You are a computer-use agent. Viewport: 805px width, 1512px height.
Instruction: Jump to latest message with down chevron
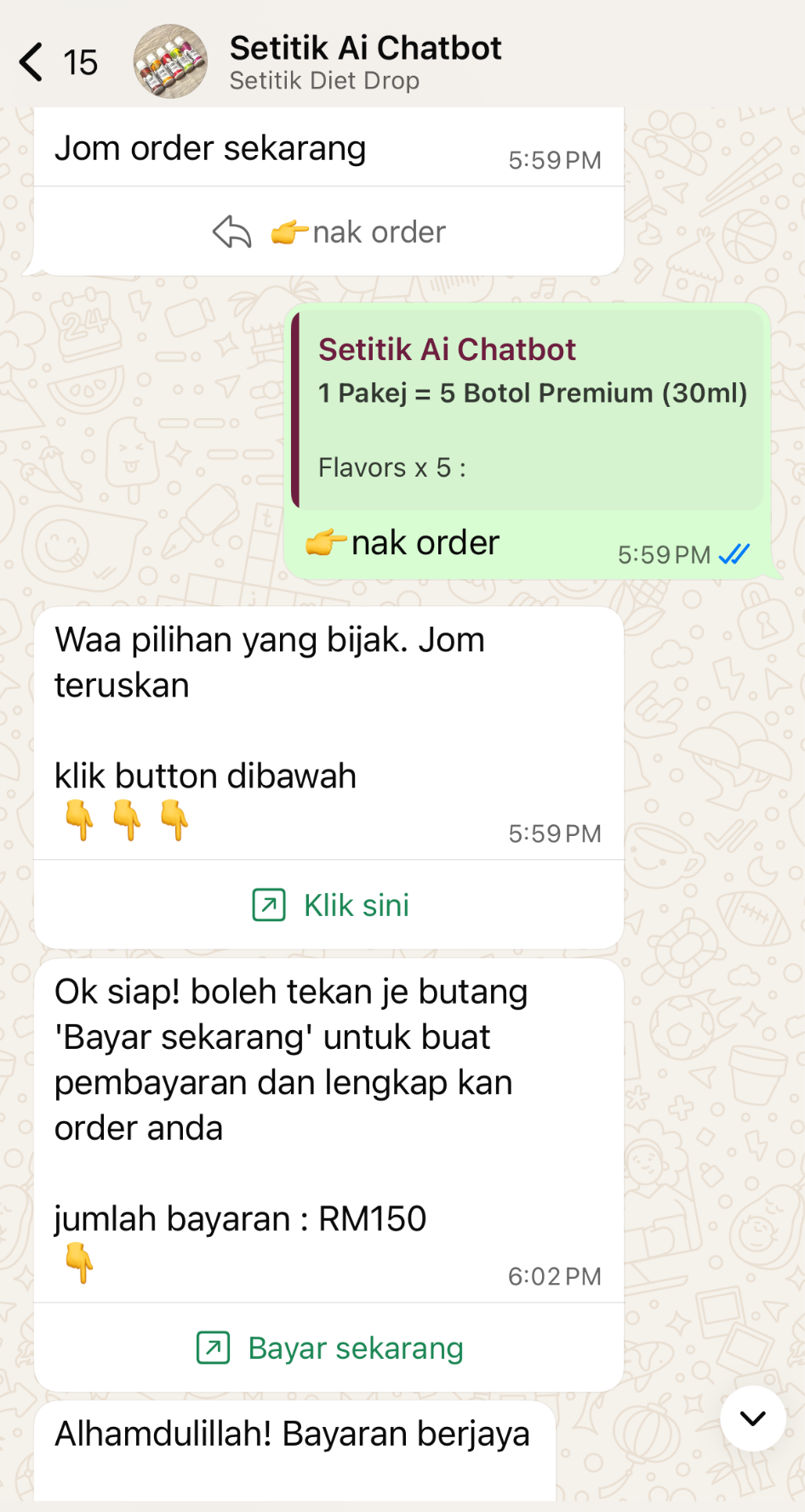pos(752,1418)
